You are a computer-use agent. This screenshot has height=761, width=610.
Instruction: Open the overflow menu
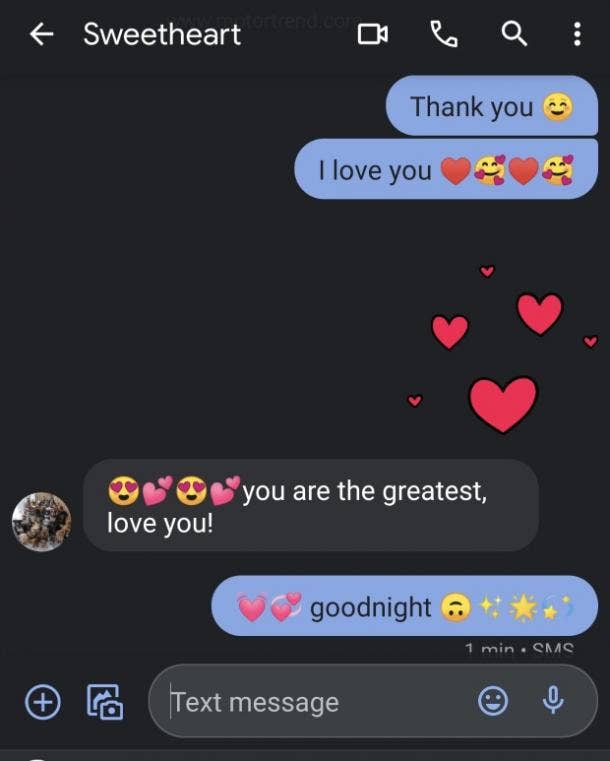pos(577,35)
